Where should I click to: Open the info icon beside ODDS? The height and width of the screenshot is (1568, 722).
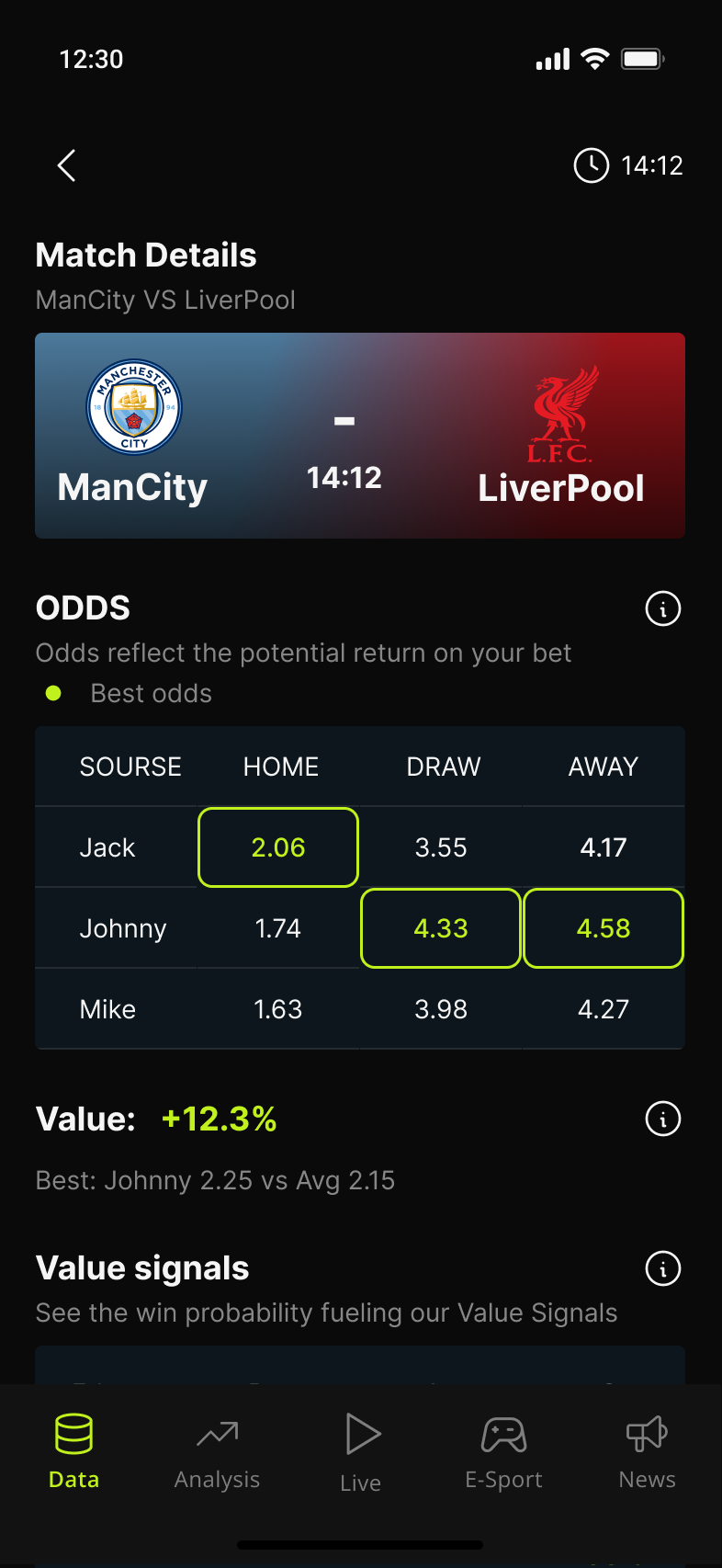[x=662, y=608]
